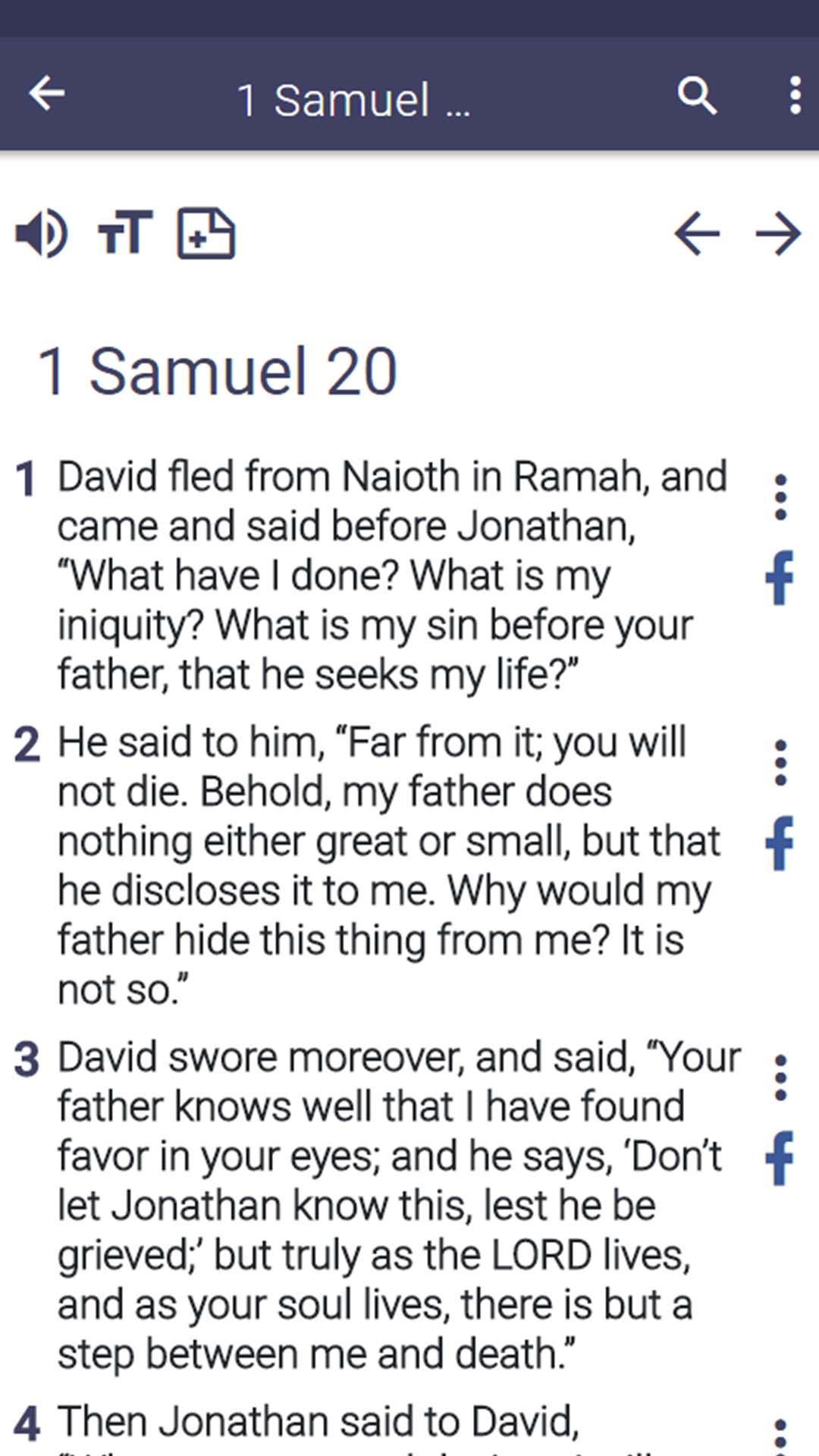Open search in the app bar
The height and width of the screenshot is (1456, 819).
(697, 96)
